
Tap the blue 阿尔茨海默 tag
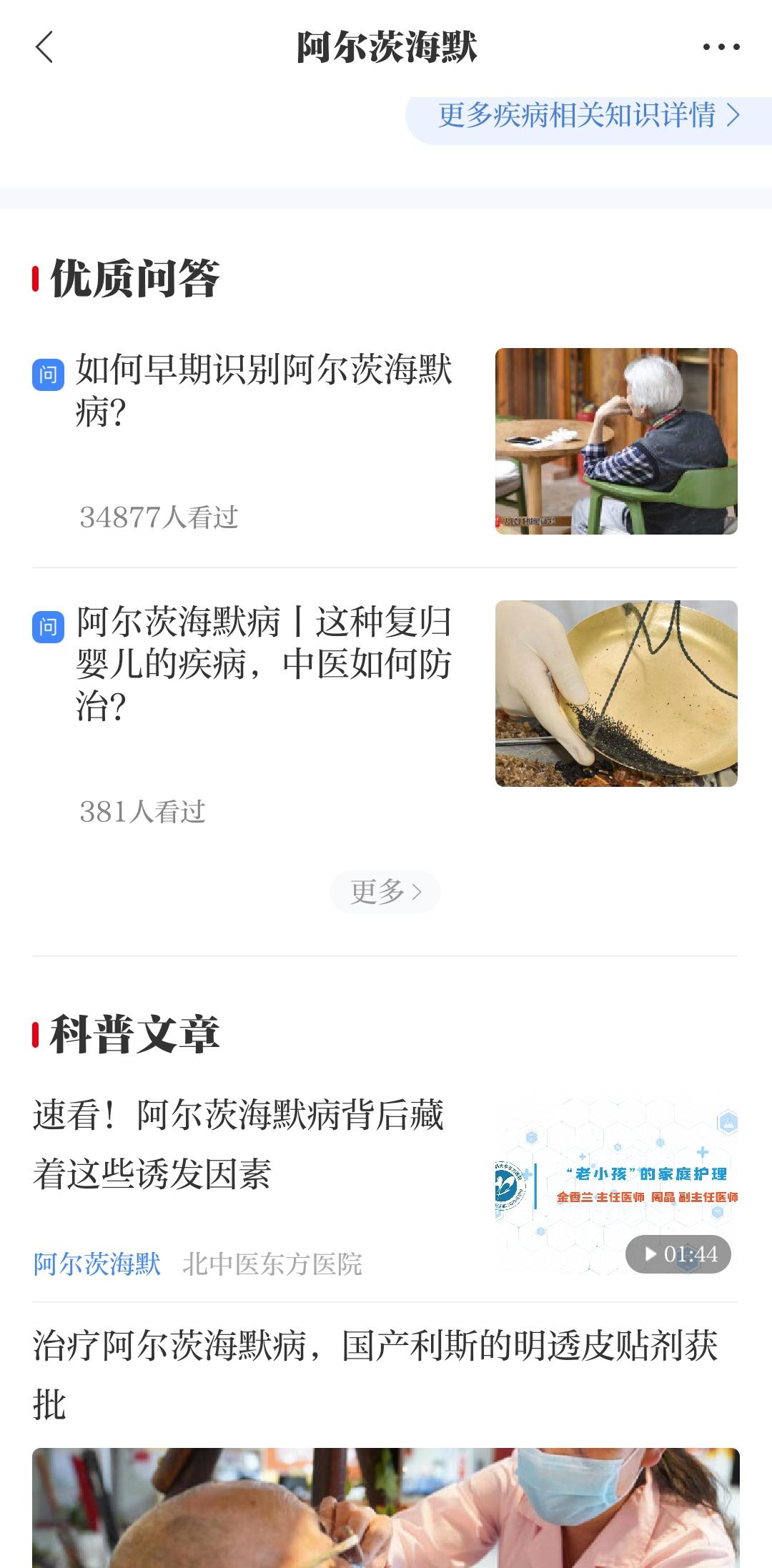tap(96, 1264)
